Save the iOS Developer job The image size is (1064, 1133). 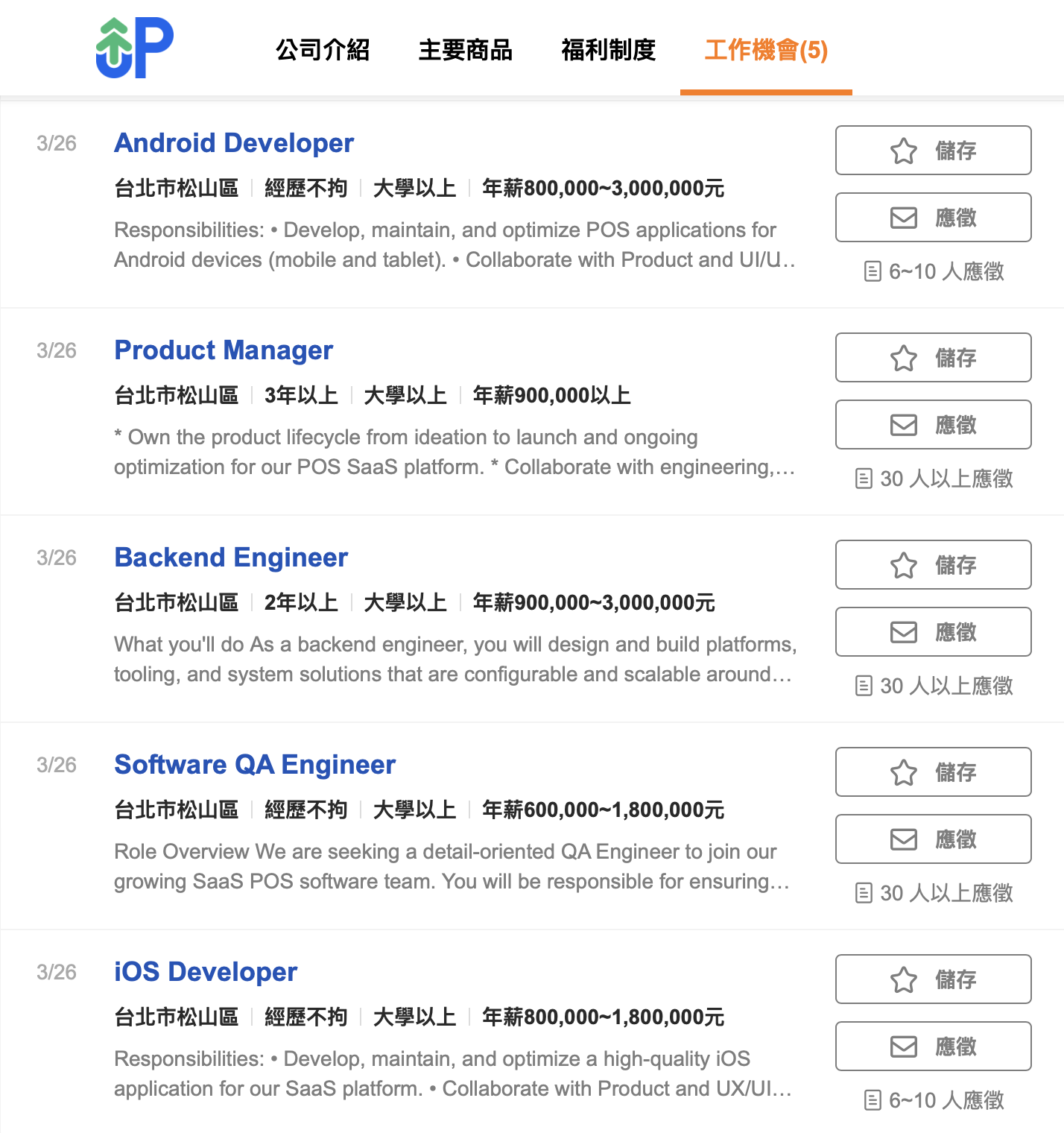point(933,979)
